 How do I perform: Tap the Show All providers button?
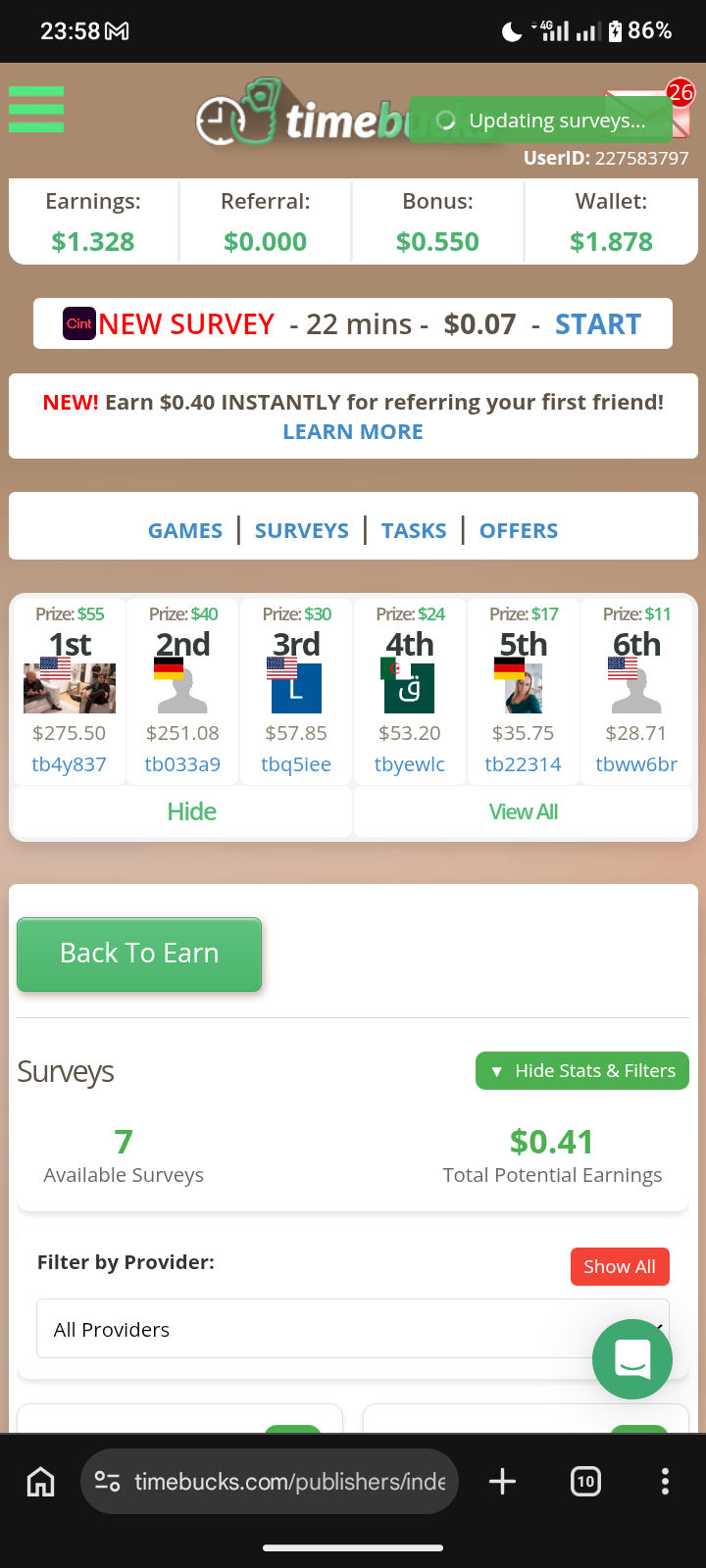619,1266
